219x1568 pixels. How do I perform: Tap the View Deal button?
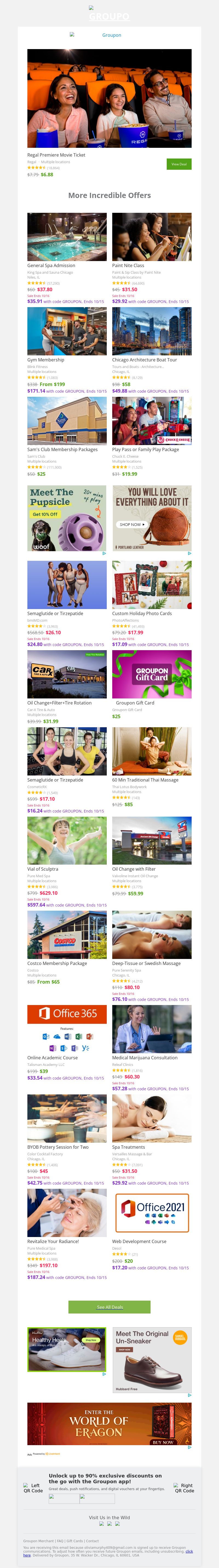pyautogui.click(x=179, y=164)
